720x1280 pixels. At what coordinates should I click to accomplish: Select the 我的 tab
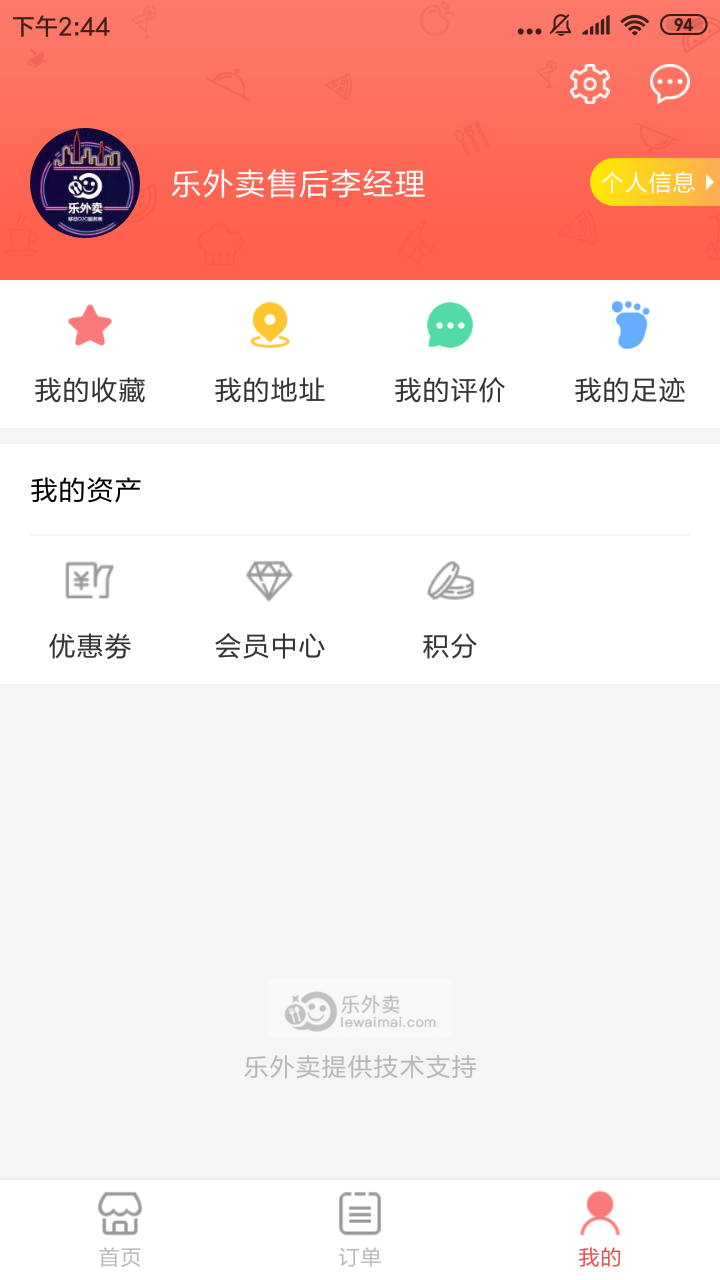pyautogui.click(x=598, y=1225)
